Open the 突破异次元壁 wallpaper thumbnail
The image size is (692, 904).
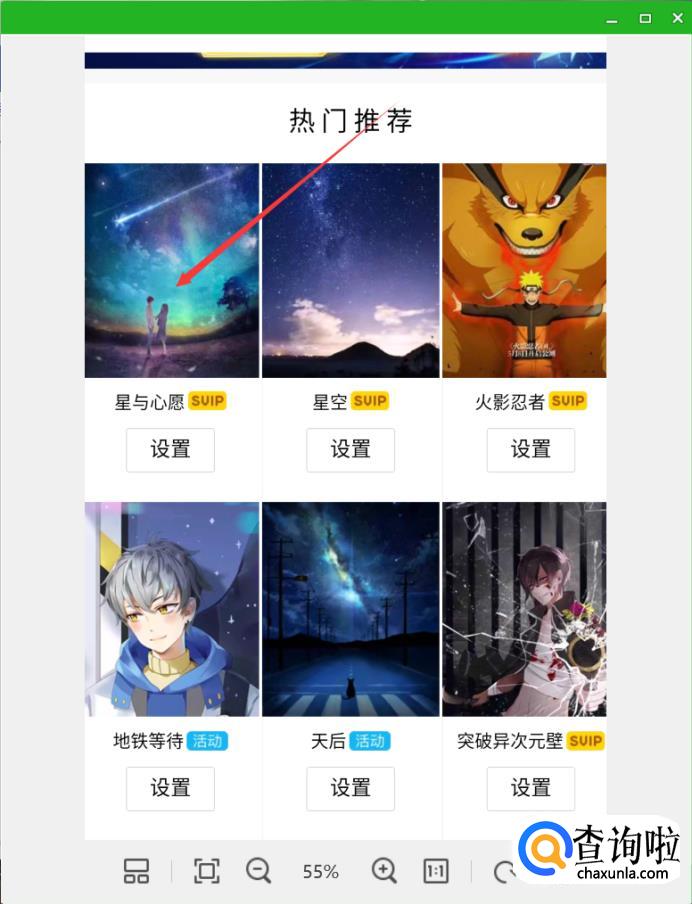pyautogui.click(x=524, y=609)
